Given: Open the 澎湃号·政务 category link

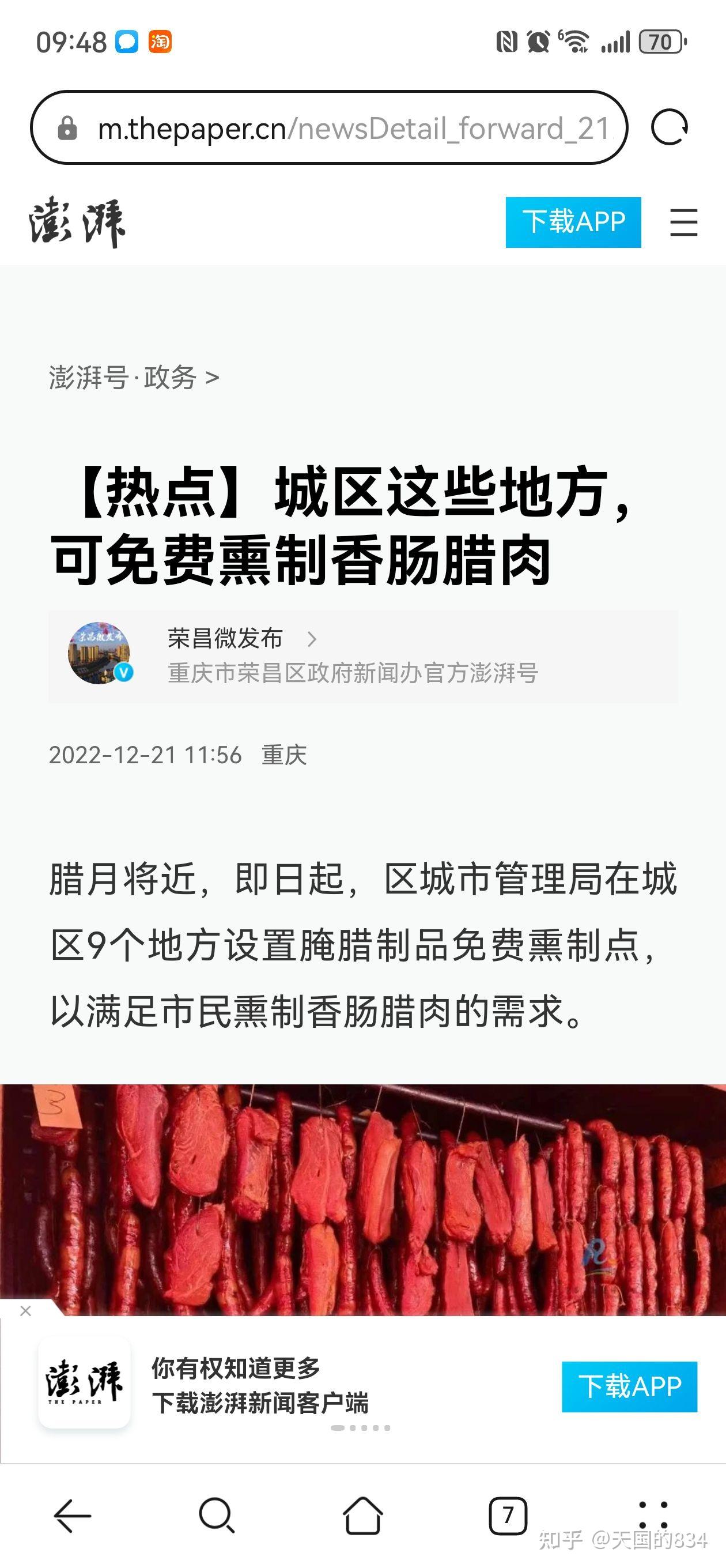Looking at the screenshot, I should (134, 378).
